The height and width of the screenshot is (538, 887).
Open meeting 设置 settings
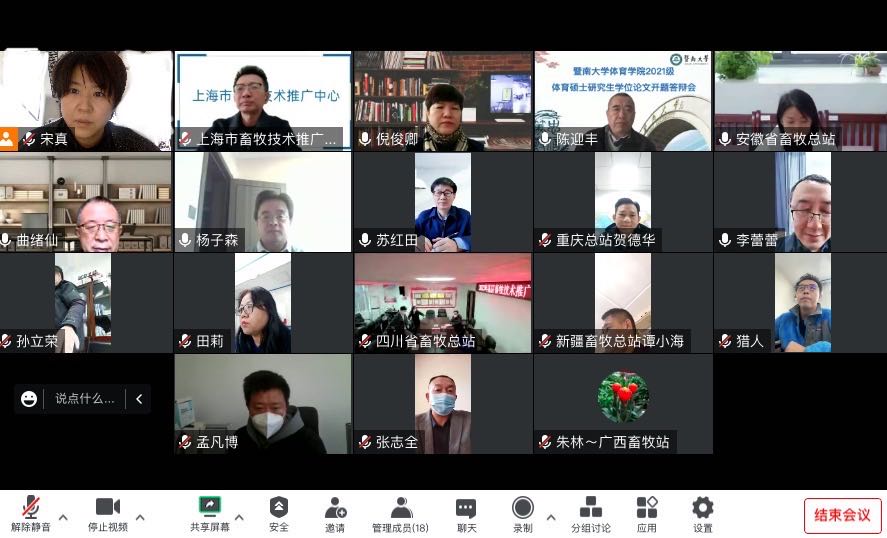click(703, 513)
